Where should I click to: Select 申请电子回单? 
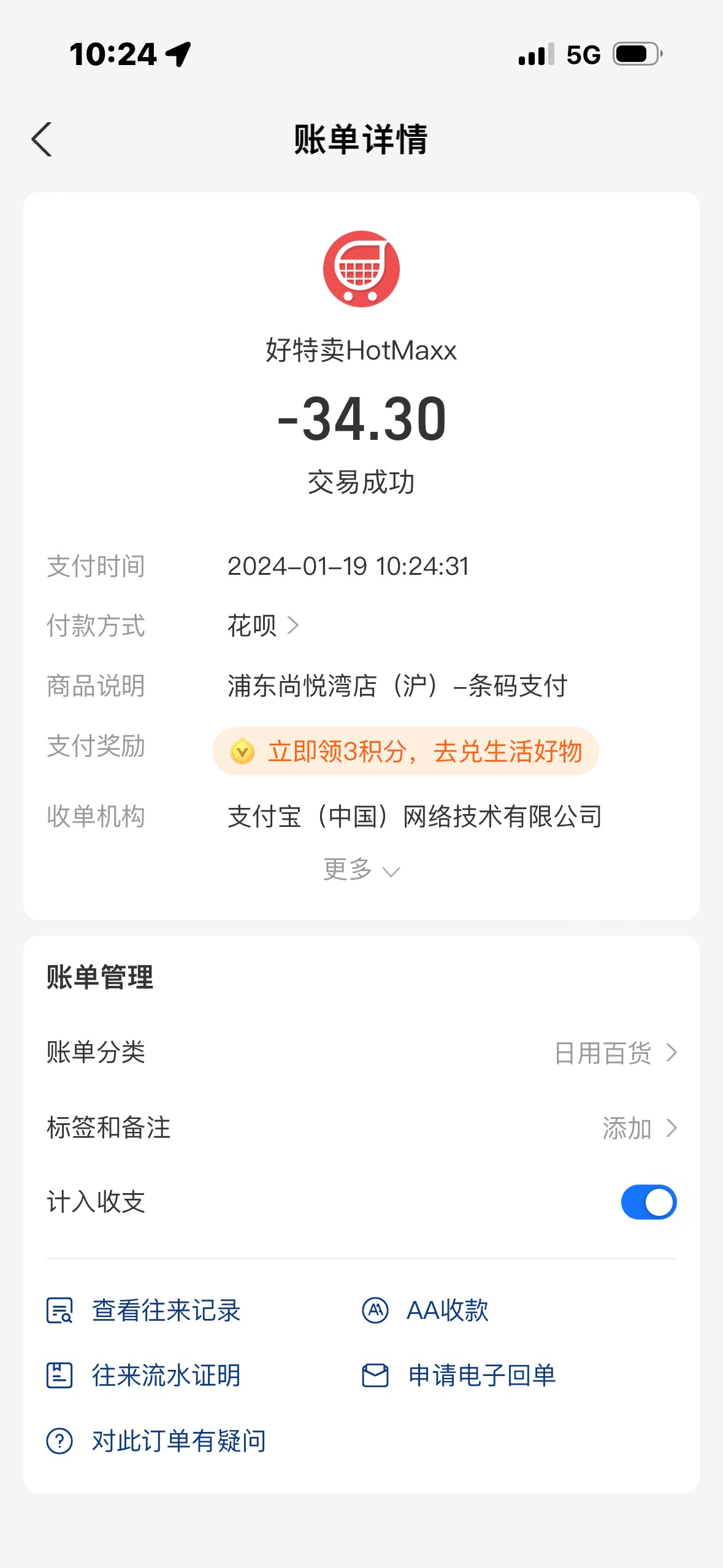(x=459, y=1375)
